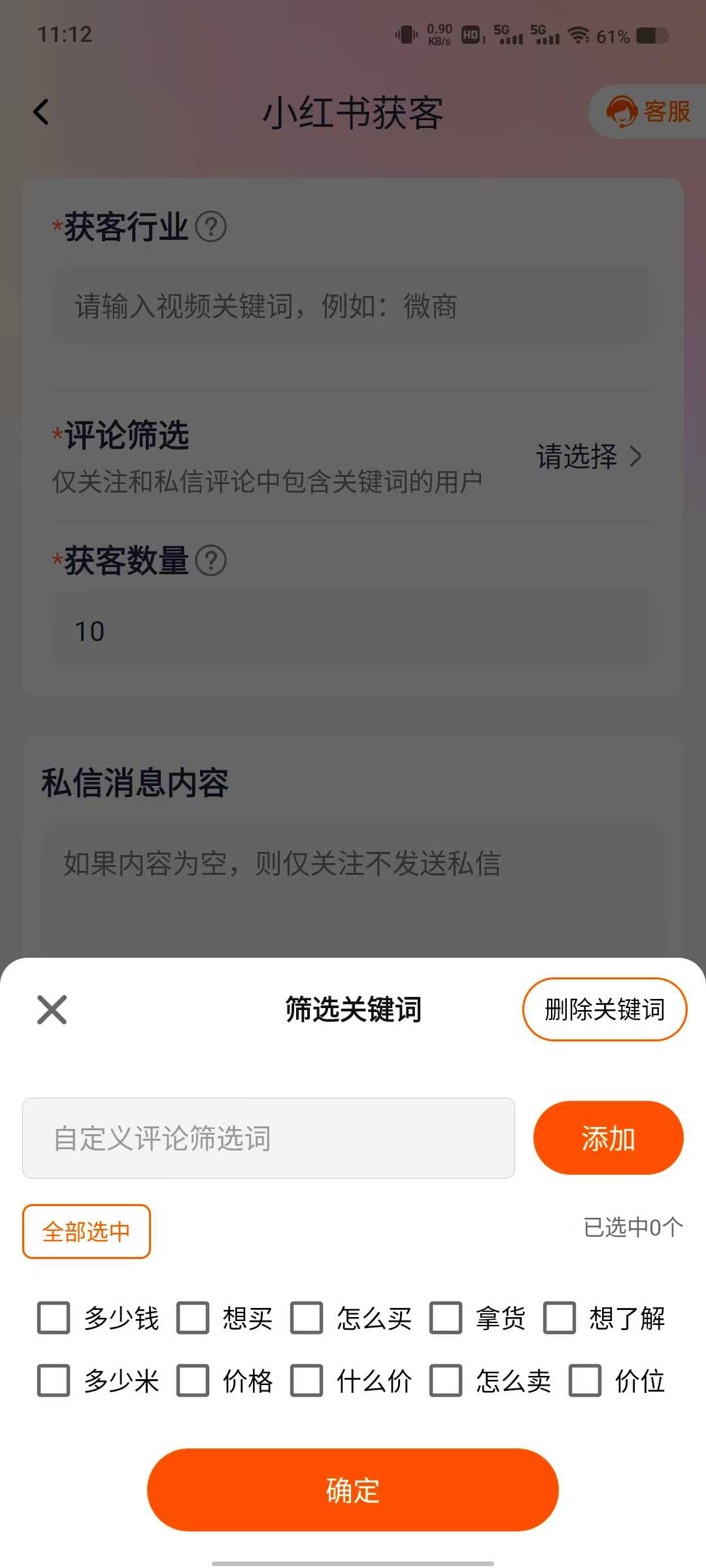Enable the 想买 keyword checkbox

(x=192, y=1319)
